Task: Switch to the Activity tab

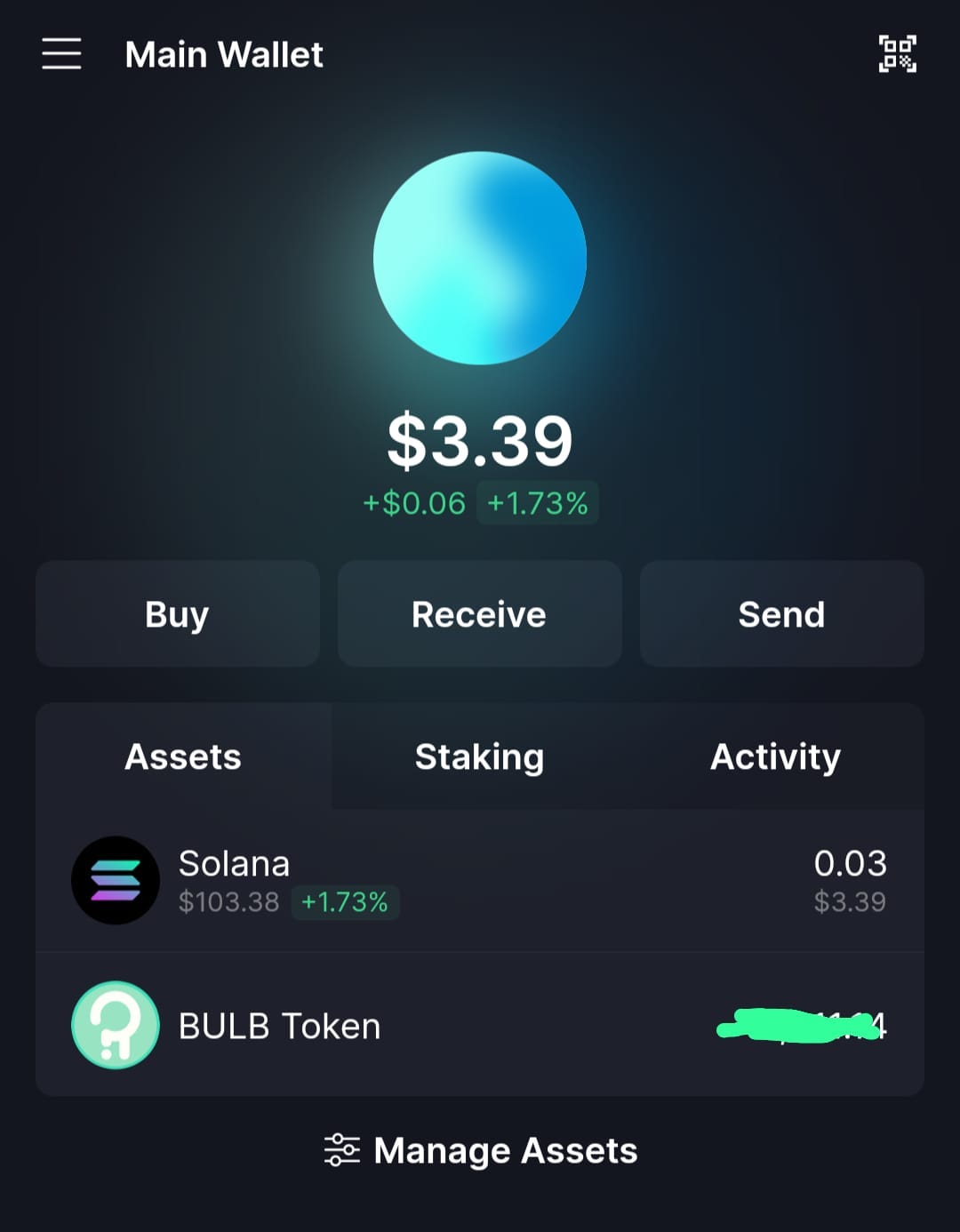Action: pos(775,756)
